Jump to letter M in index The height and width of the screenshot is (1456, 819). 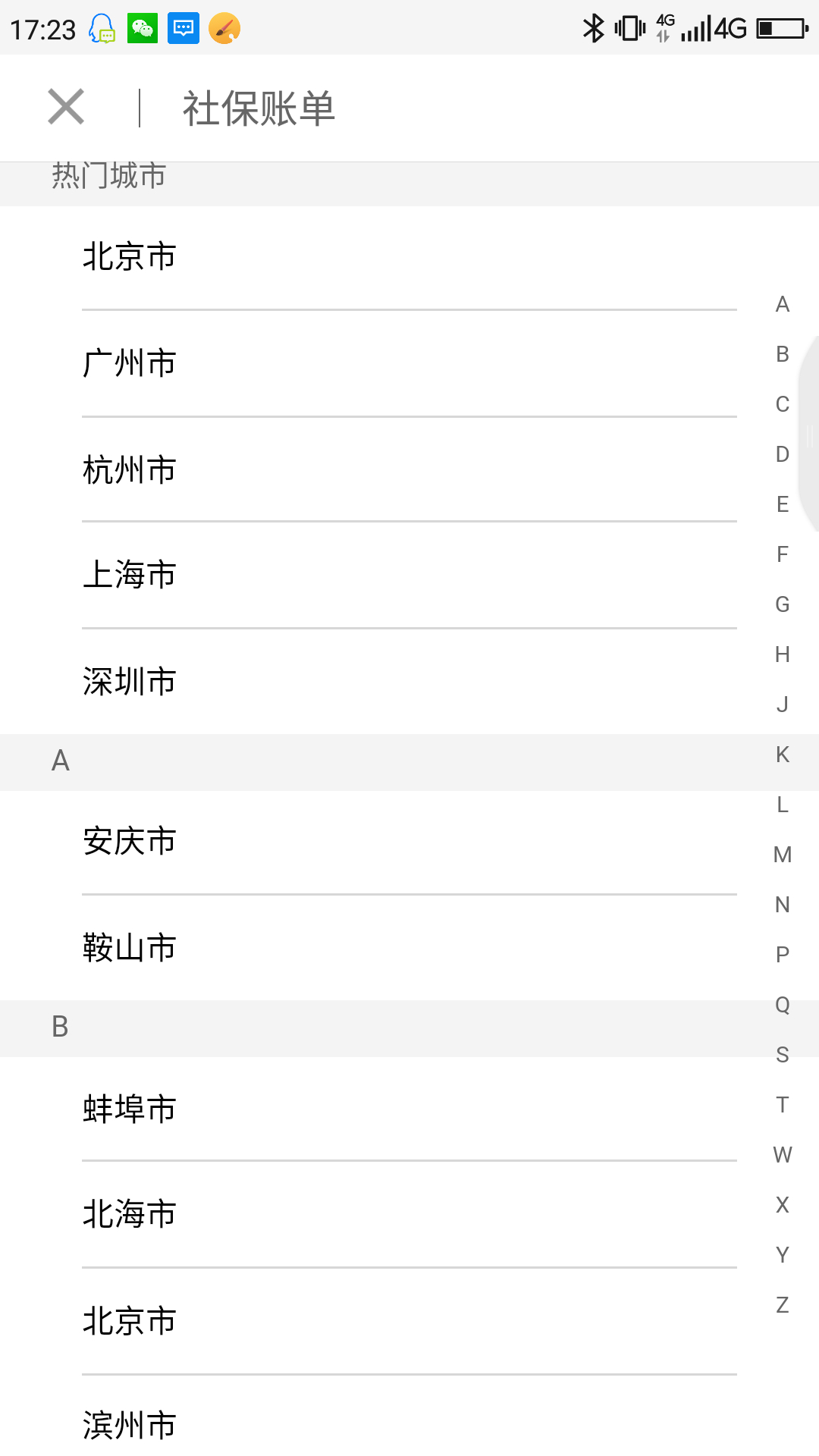point(783,855)
